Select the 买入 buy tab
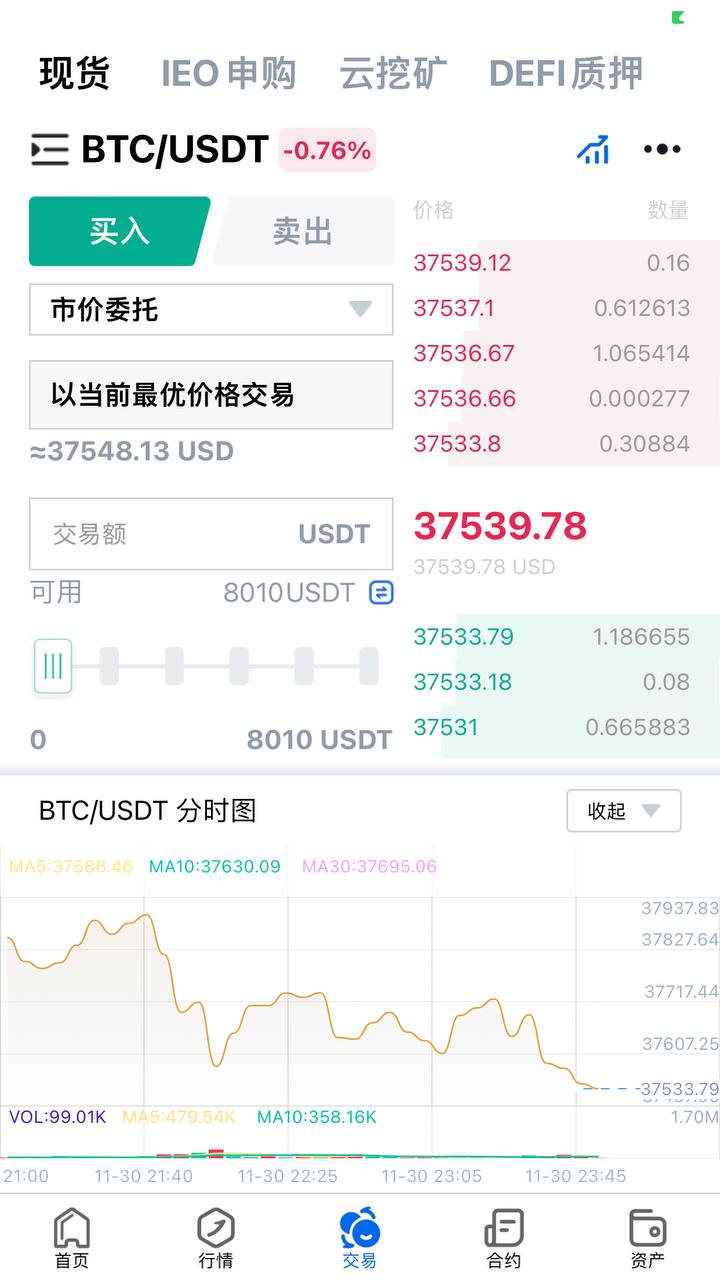720x1280 pixels. tap(118, 231)
